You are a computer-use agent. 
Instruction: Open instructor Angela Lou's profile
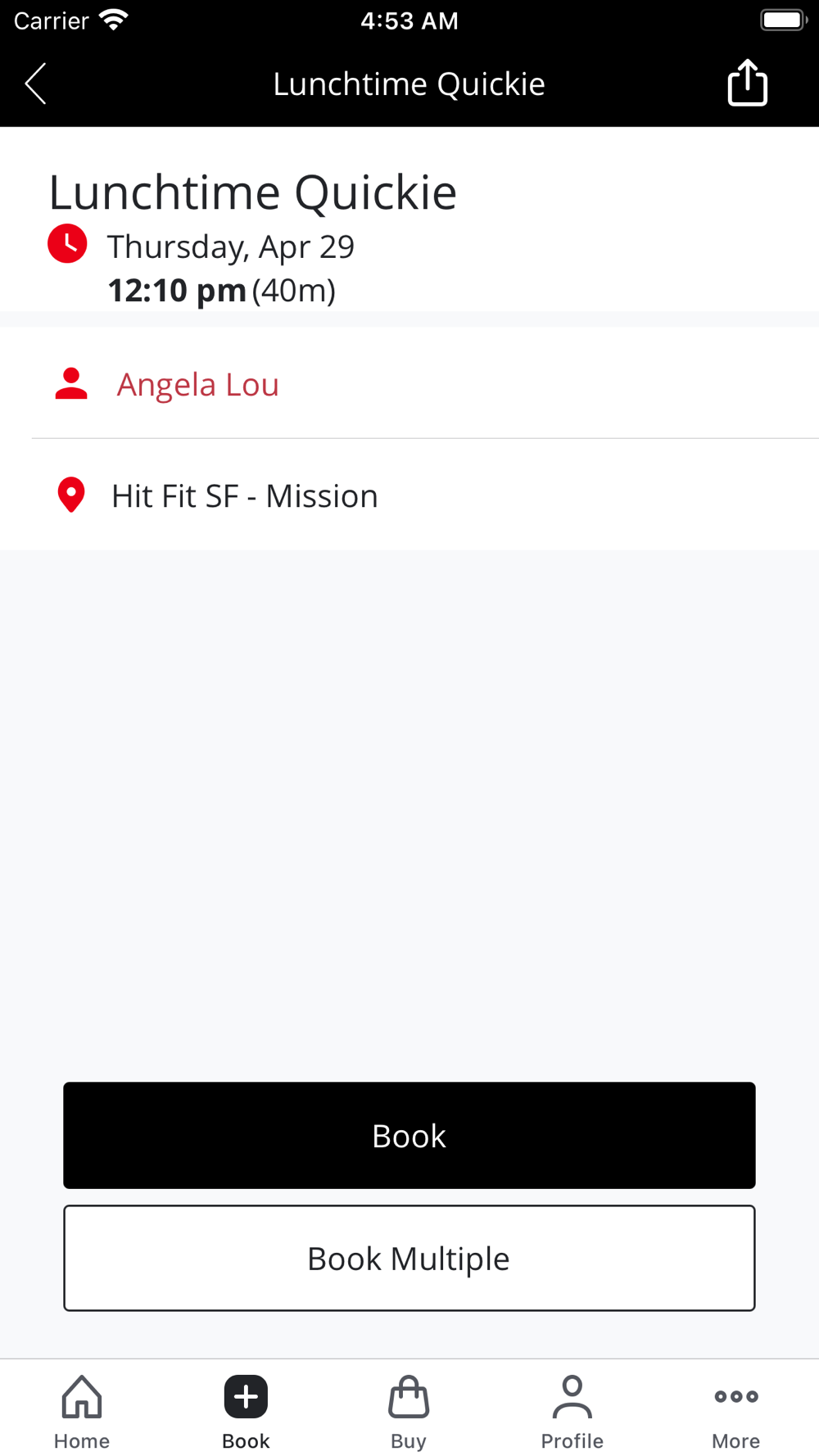click(x=197, y=384)
